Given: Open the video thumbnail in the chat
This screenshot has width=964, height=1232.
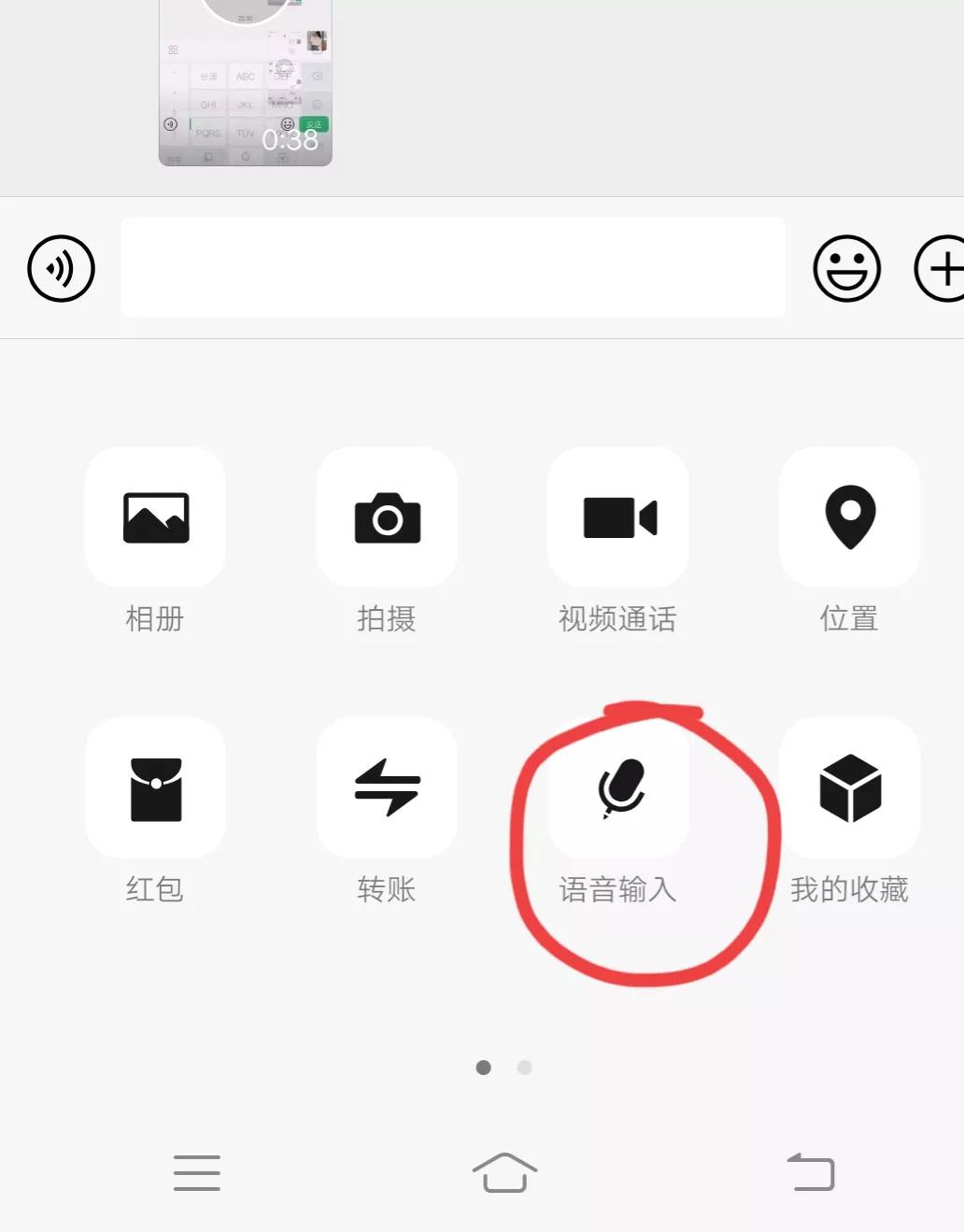Looking at the screenshot, I should pos(246,84).
